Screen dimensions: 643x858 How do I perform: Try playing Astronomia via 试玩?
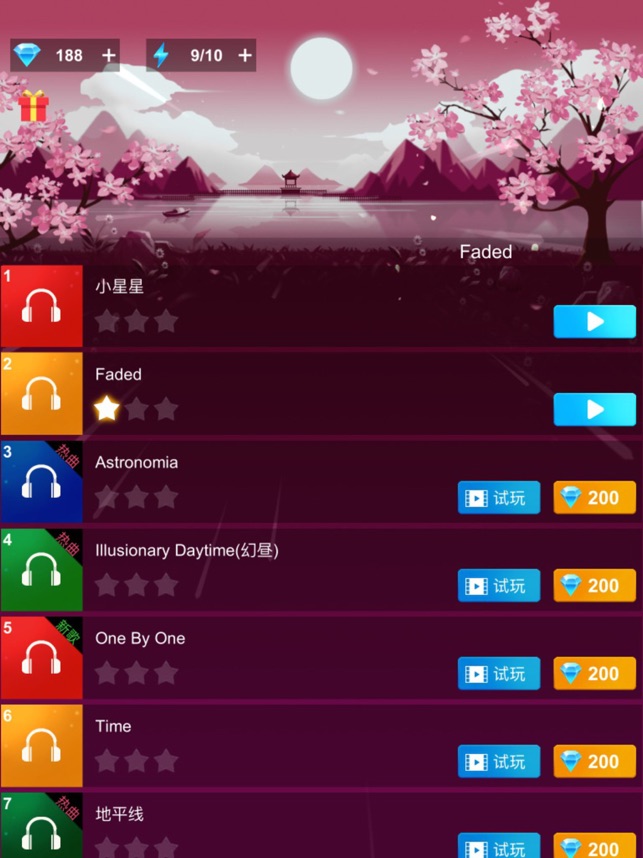(499, 497)
